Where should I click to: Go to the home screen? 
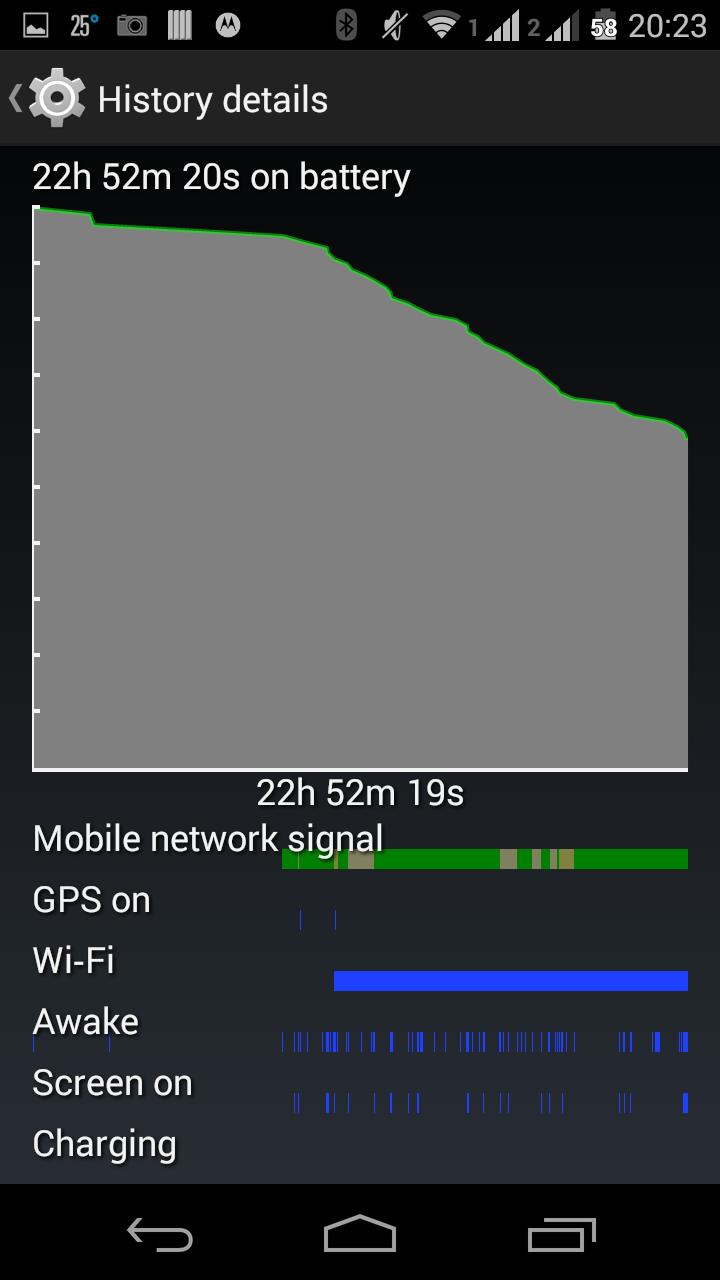[x=360, y=1235]
